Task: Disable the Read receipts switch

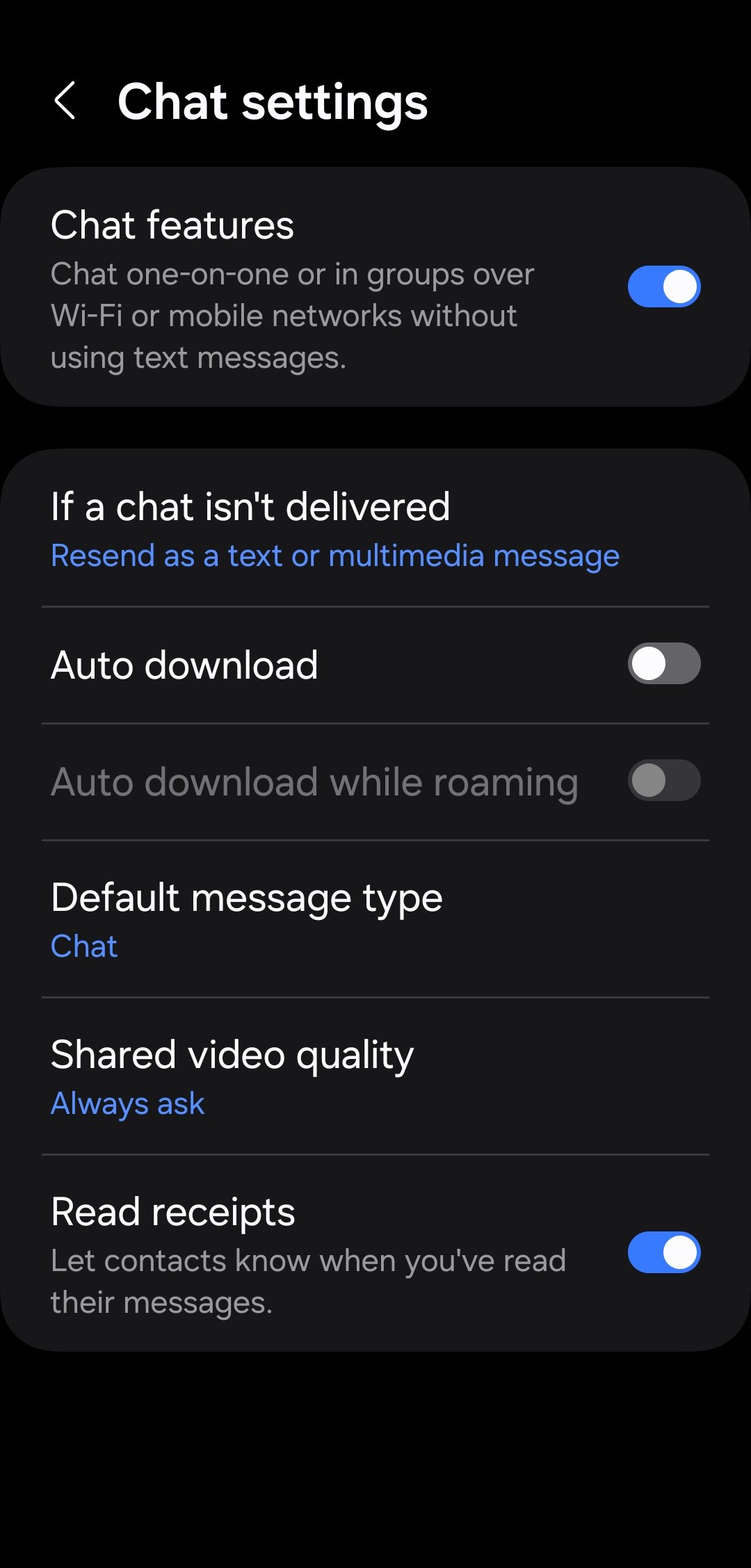Action: point(663,1252)
